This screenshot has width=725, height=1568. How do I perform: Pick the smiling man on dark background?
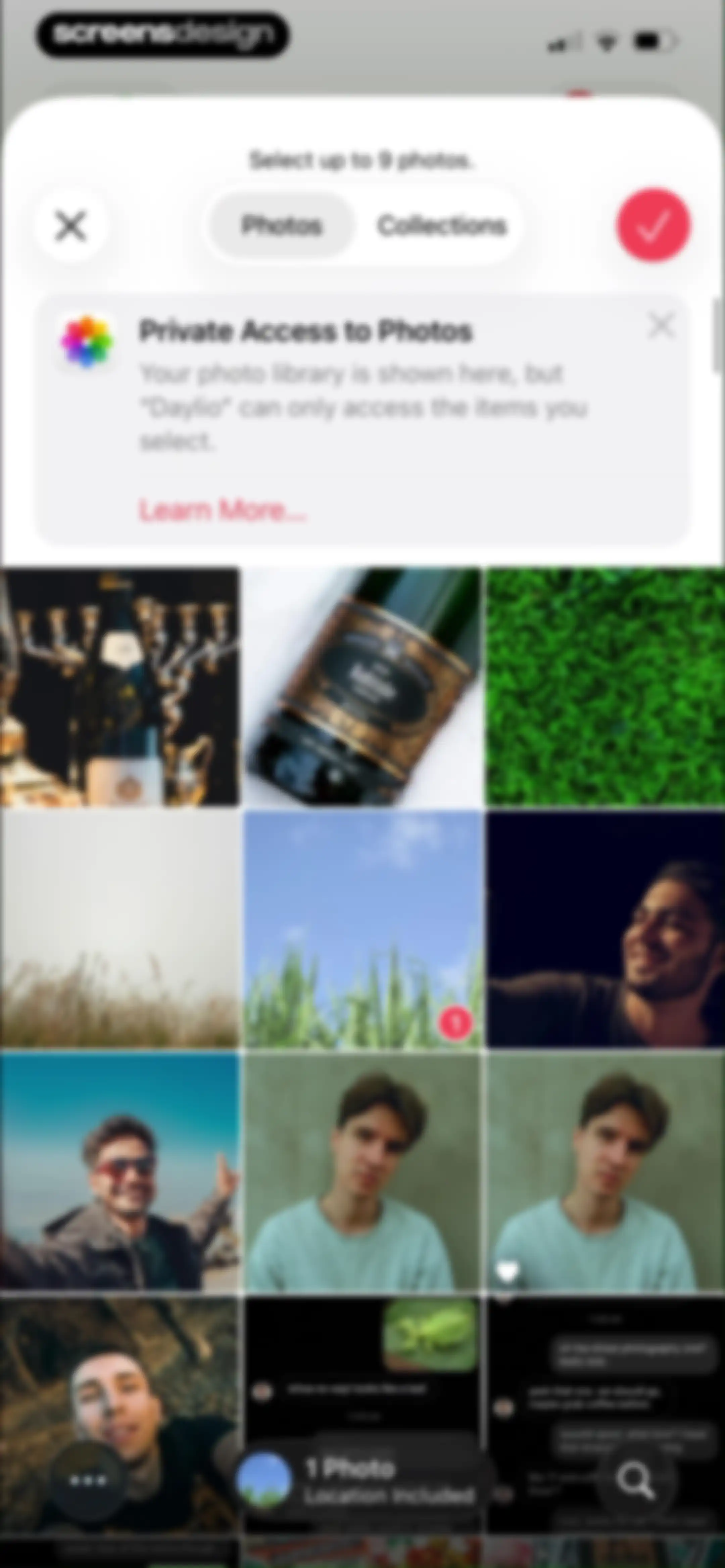coord(606,929)
